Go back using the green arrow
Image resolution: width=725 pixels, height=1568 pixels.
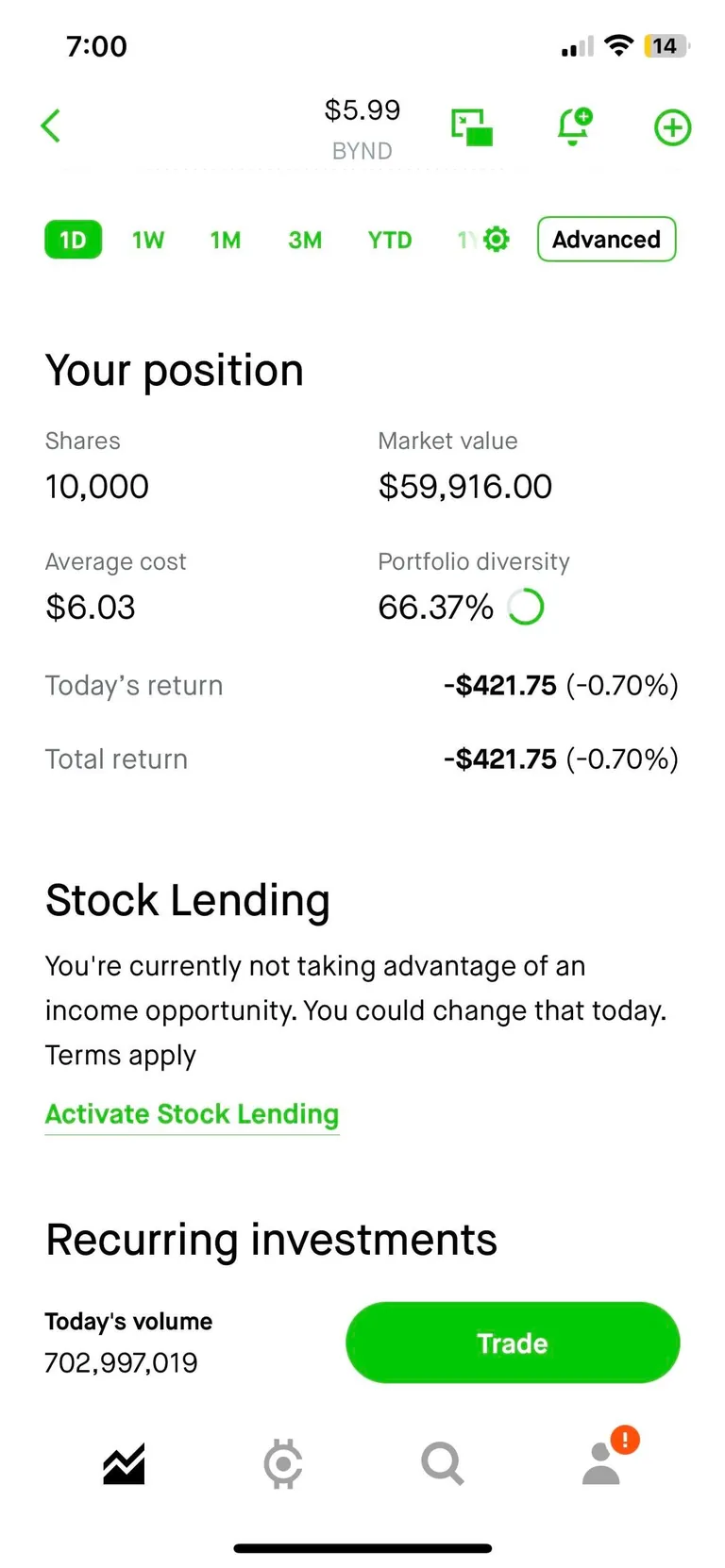pyautogui.click(x=52, y=125)
